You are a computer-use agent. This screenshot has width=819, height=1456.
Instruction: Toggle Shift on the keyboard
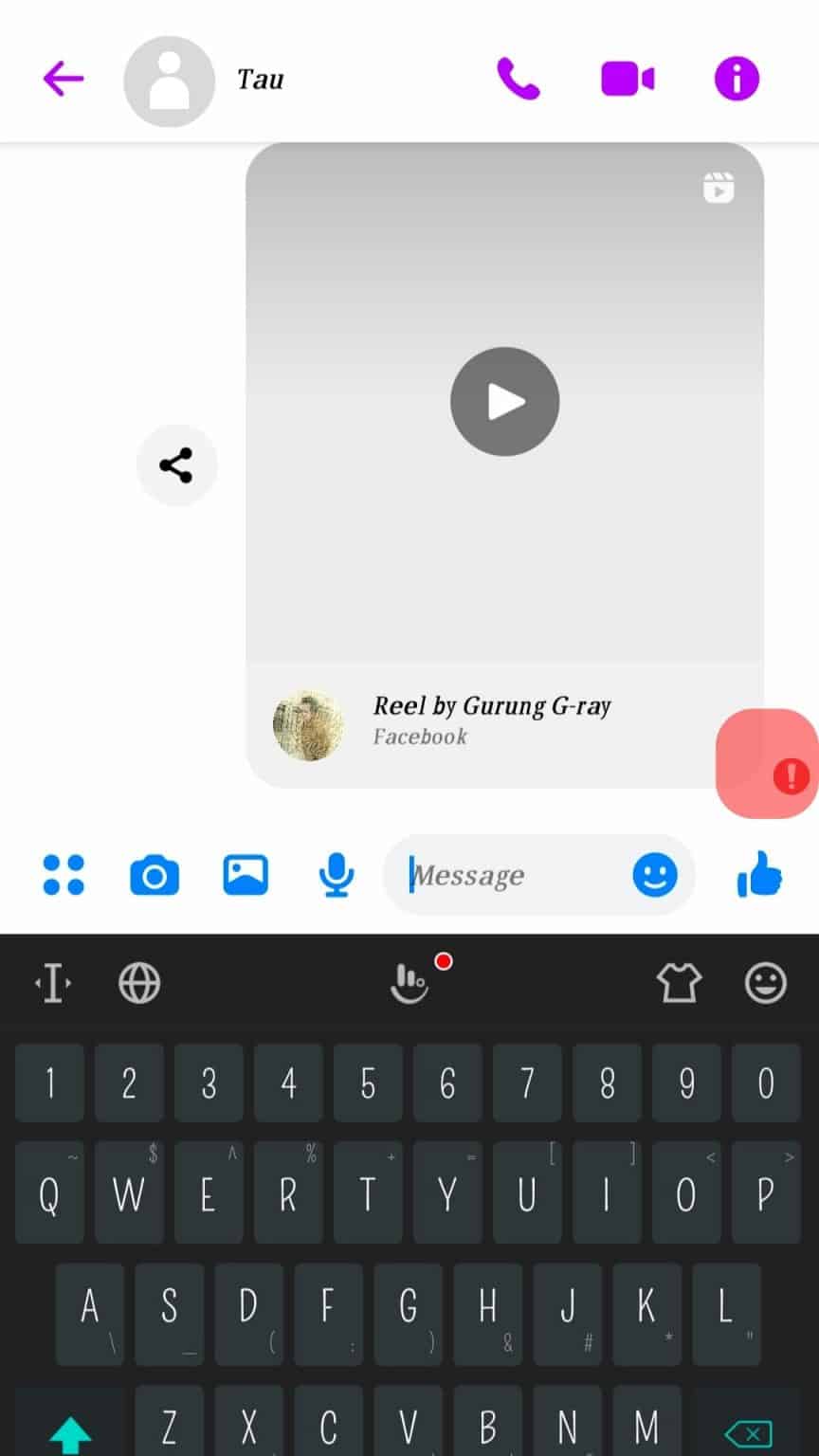click(69, 1431)
